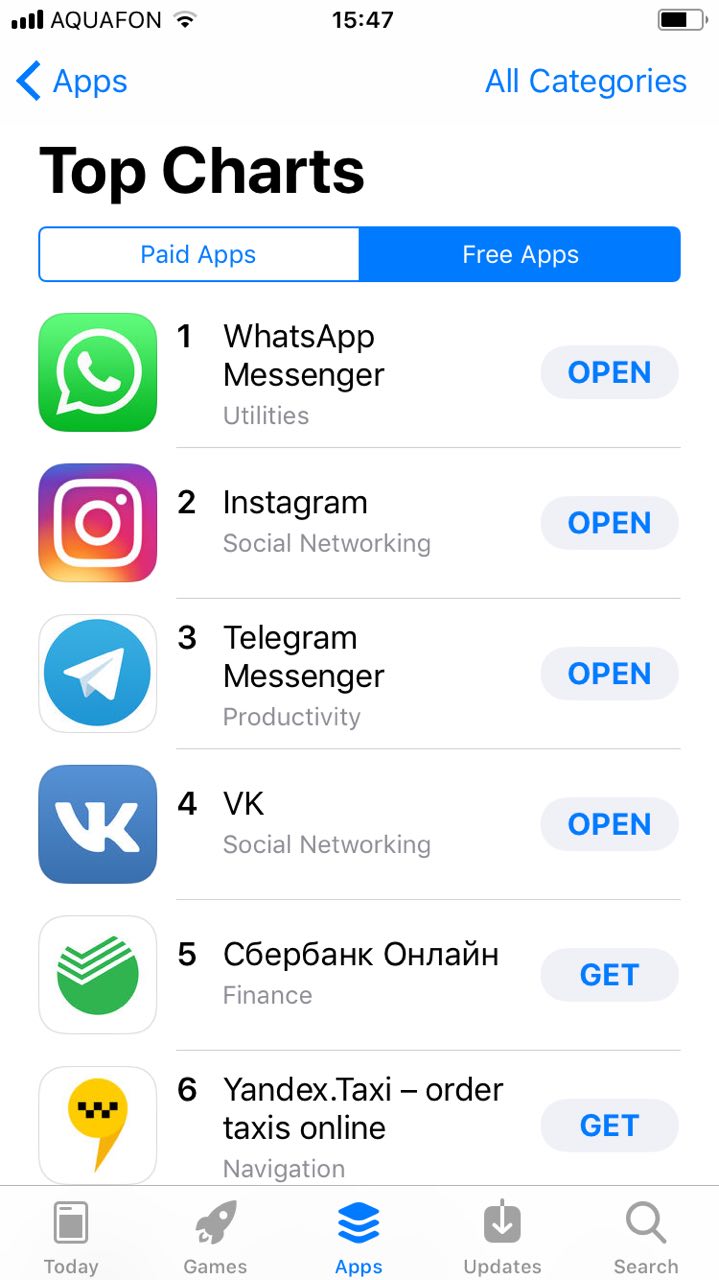Switch to the Games tab
The image size is (719, 1280).
coord(215,1237)
